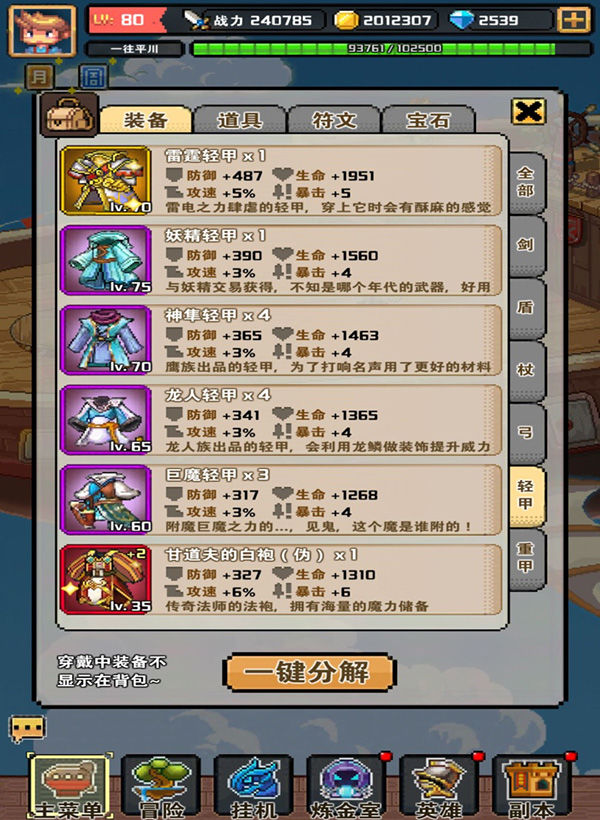Go to 冒险 in bottom navigation
Viewport: 600px width, 820px height.
(x=160, y=787)
